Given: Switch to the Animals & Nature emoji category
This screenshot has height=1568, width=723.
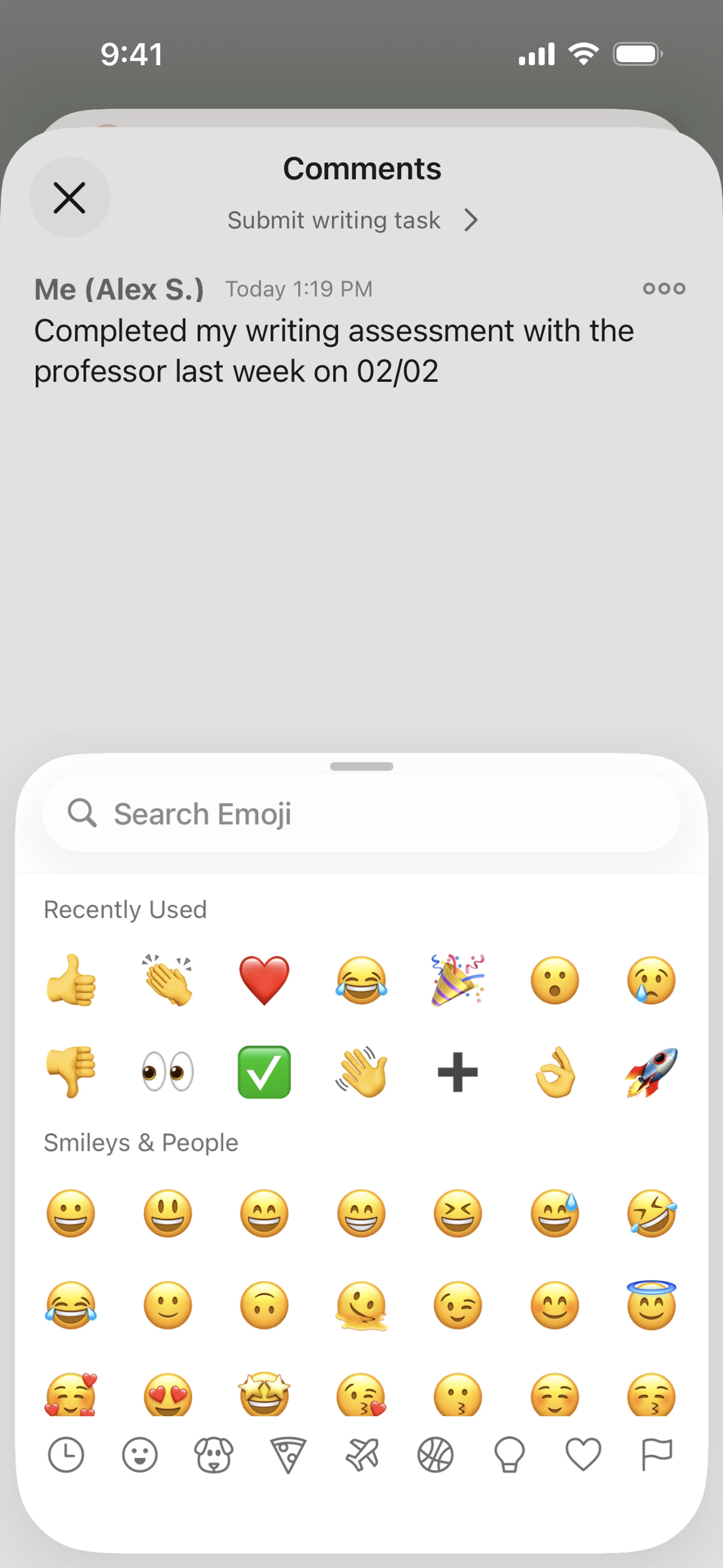Looking at the screenshot, I should 214,1455.
